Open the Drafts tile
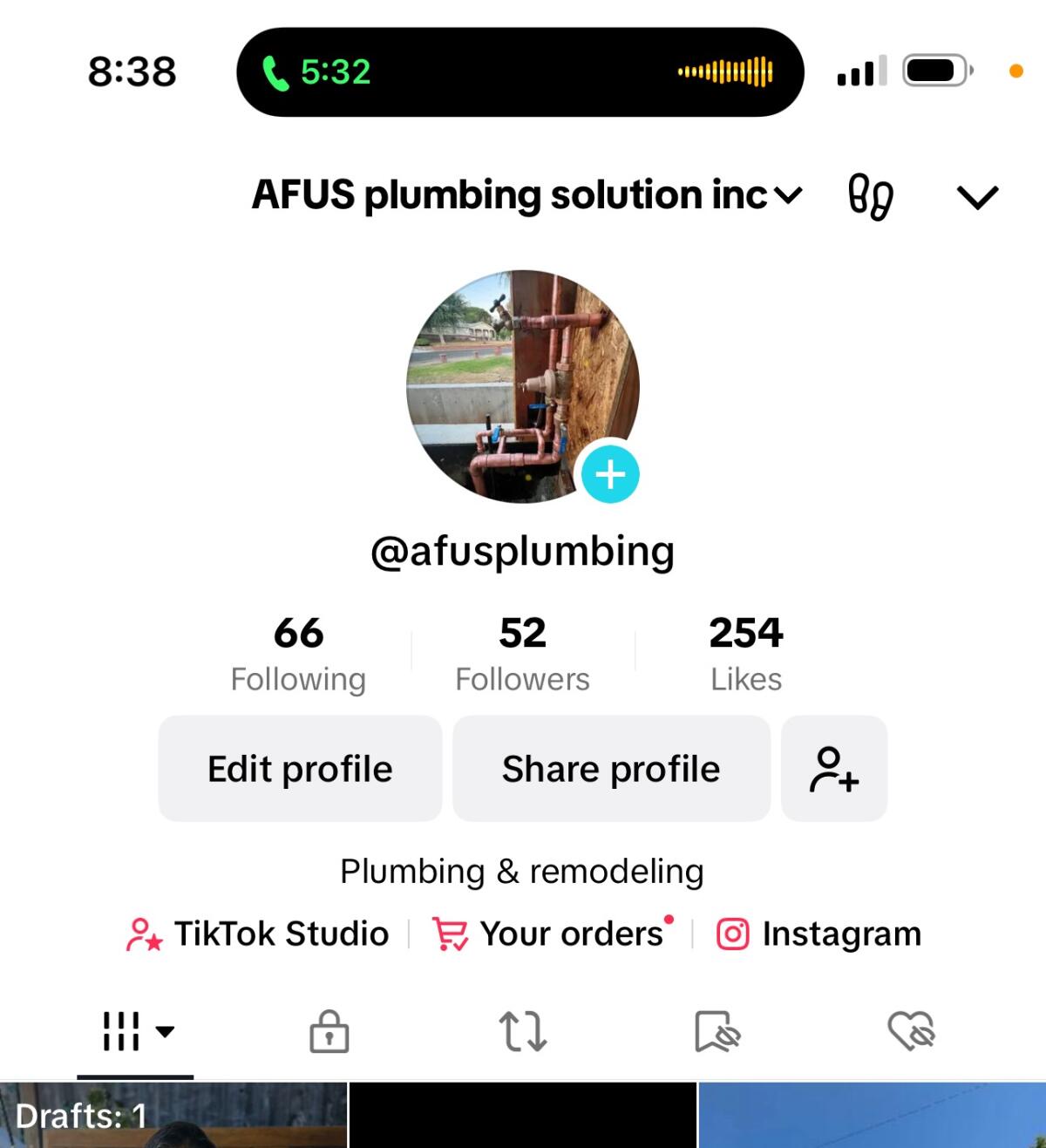 (173, 1116)
